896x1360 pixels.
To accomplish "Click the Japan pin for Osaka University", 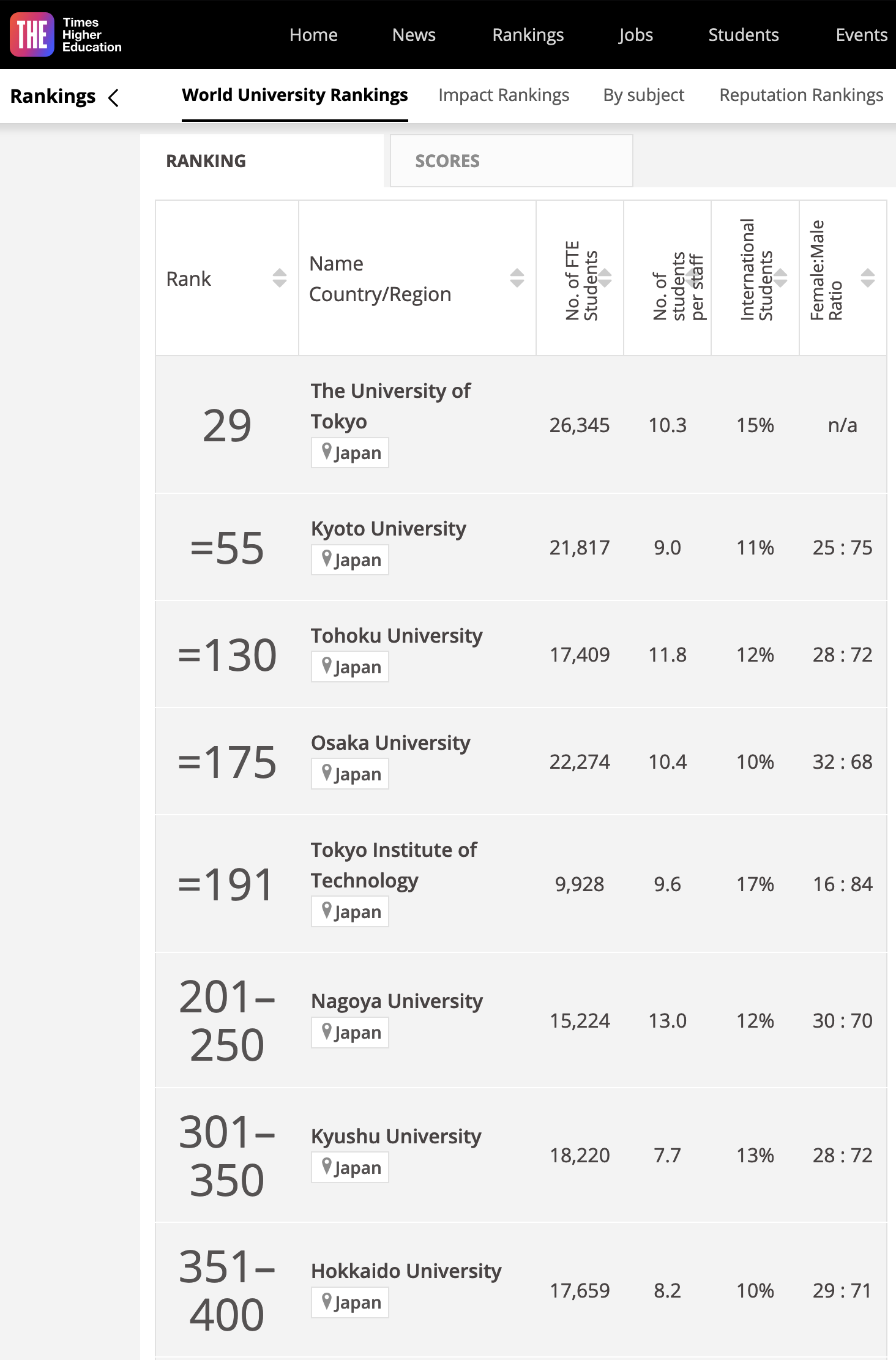I will [x=349, y=774].
